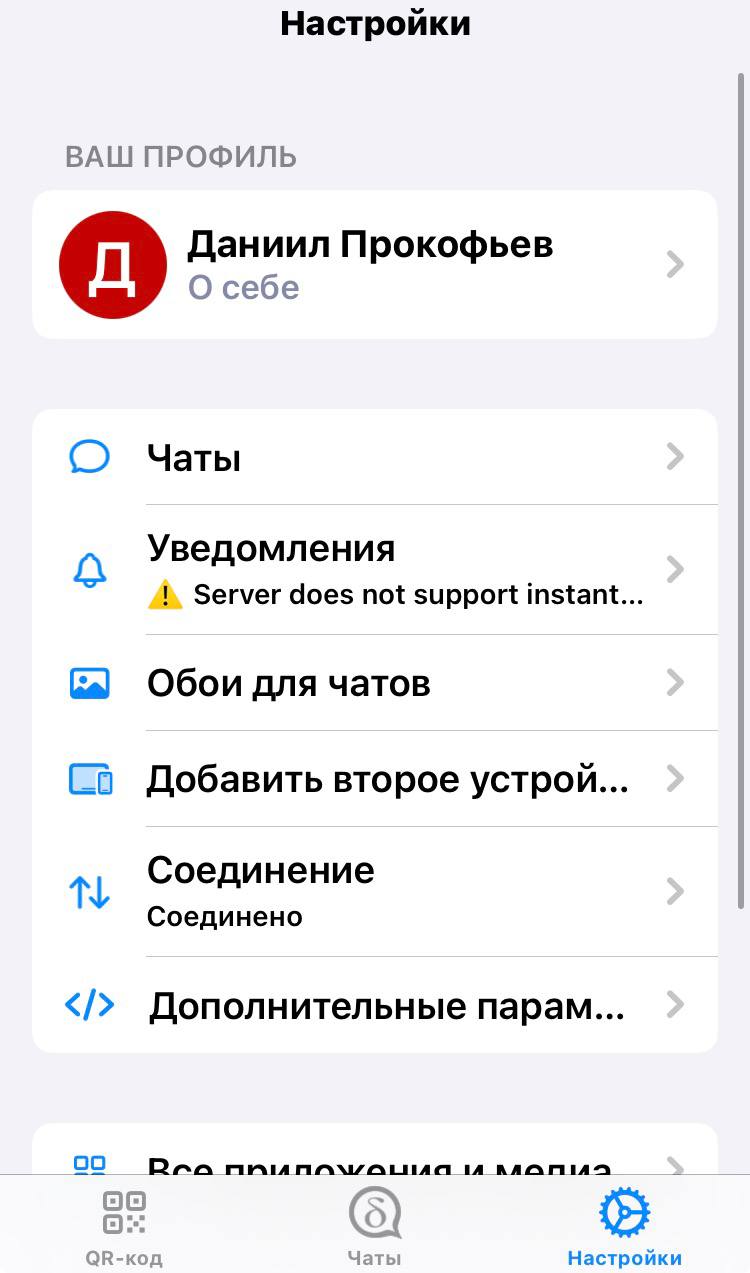
Task: Click the Соединение arrows icon
Action: click(x=89, y=891)
